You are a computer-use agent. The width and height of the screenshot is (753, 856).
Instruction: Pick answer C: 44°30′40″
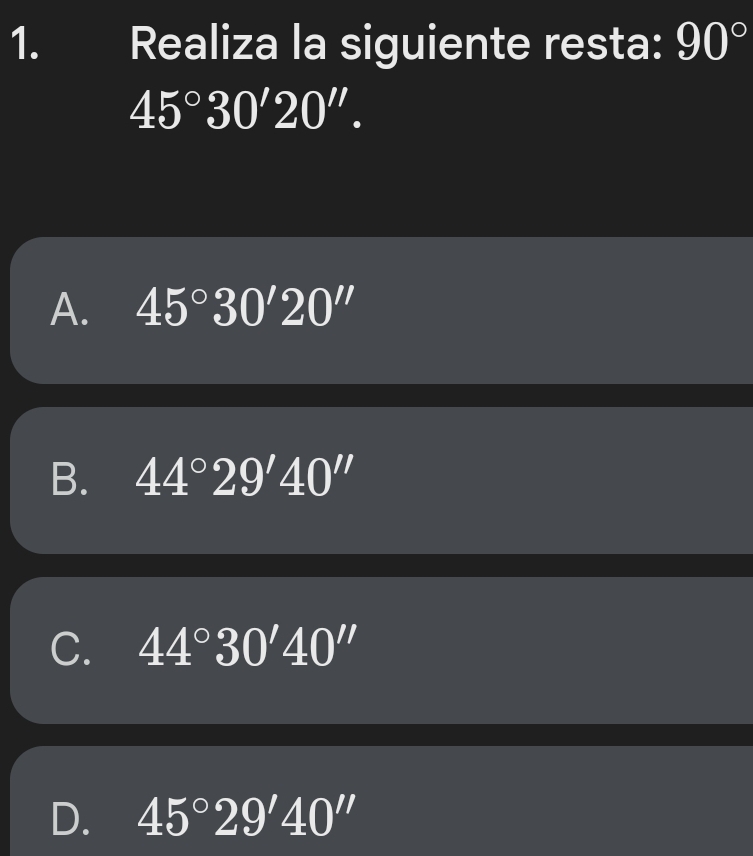[x=380, y=650]
